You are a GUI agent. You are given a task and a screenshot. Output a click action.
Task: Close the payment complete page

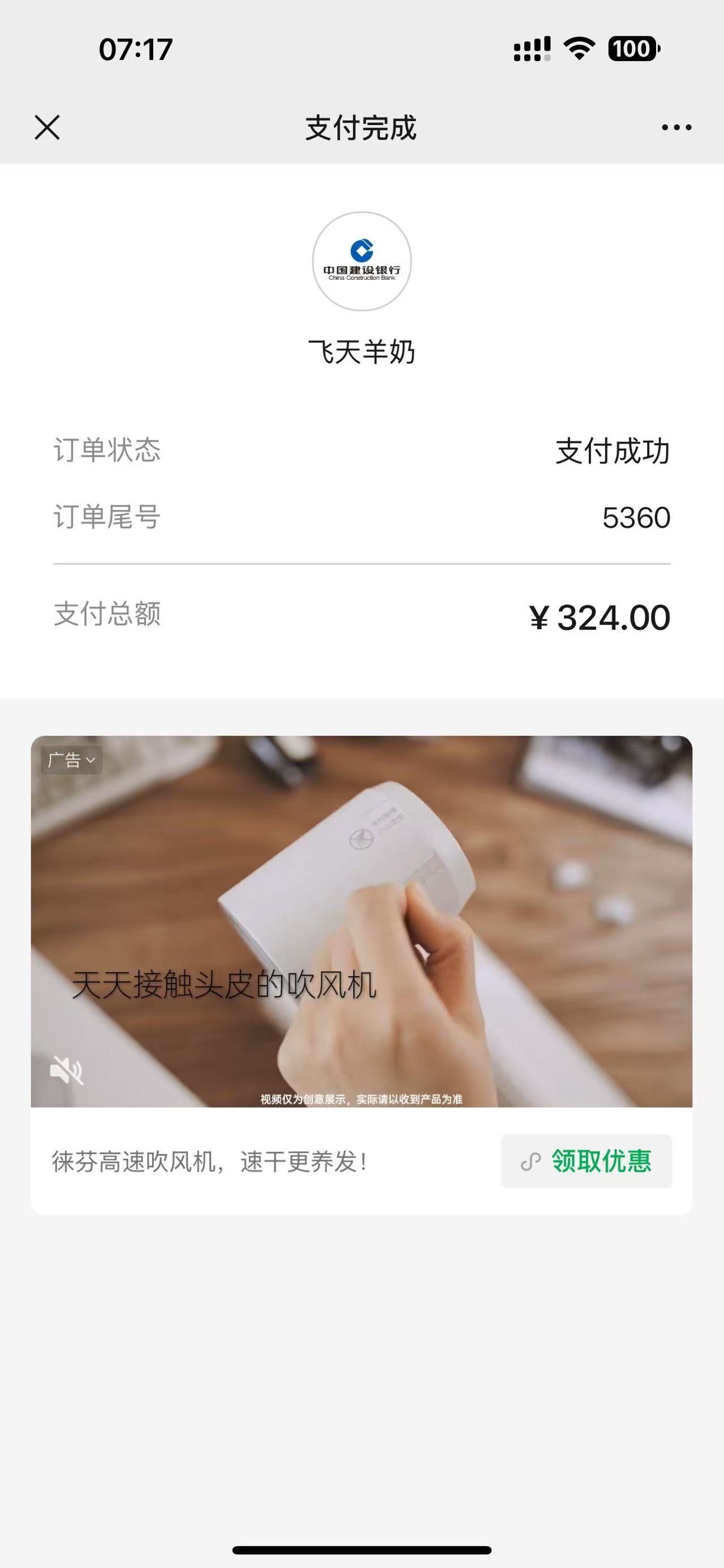[47, 128]
